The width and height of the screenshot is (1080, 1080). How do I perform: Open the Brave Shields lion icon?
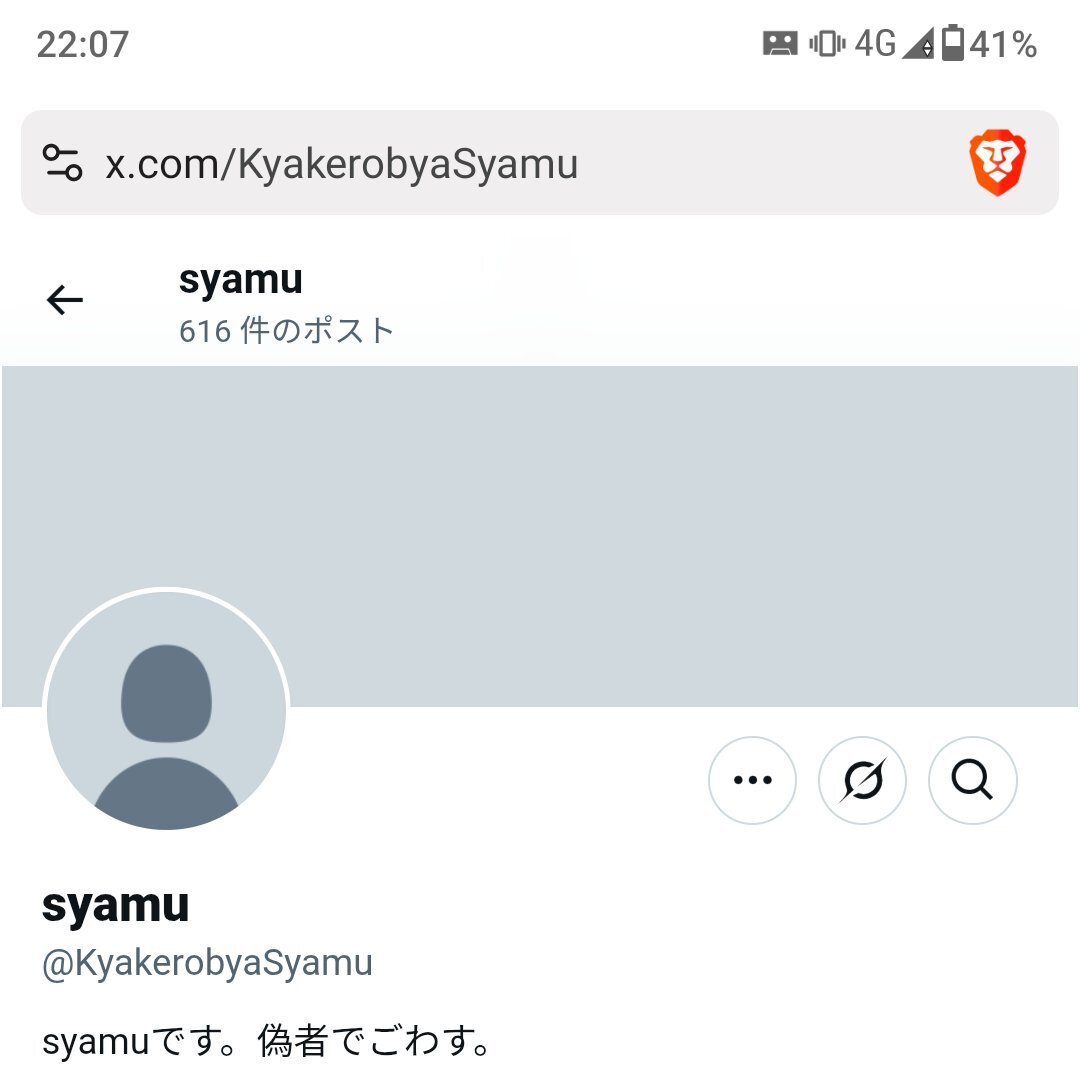click(997, 163)
